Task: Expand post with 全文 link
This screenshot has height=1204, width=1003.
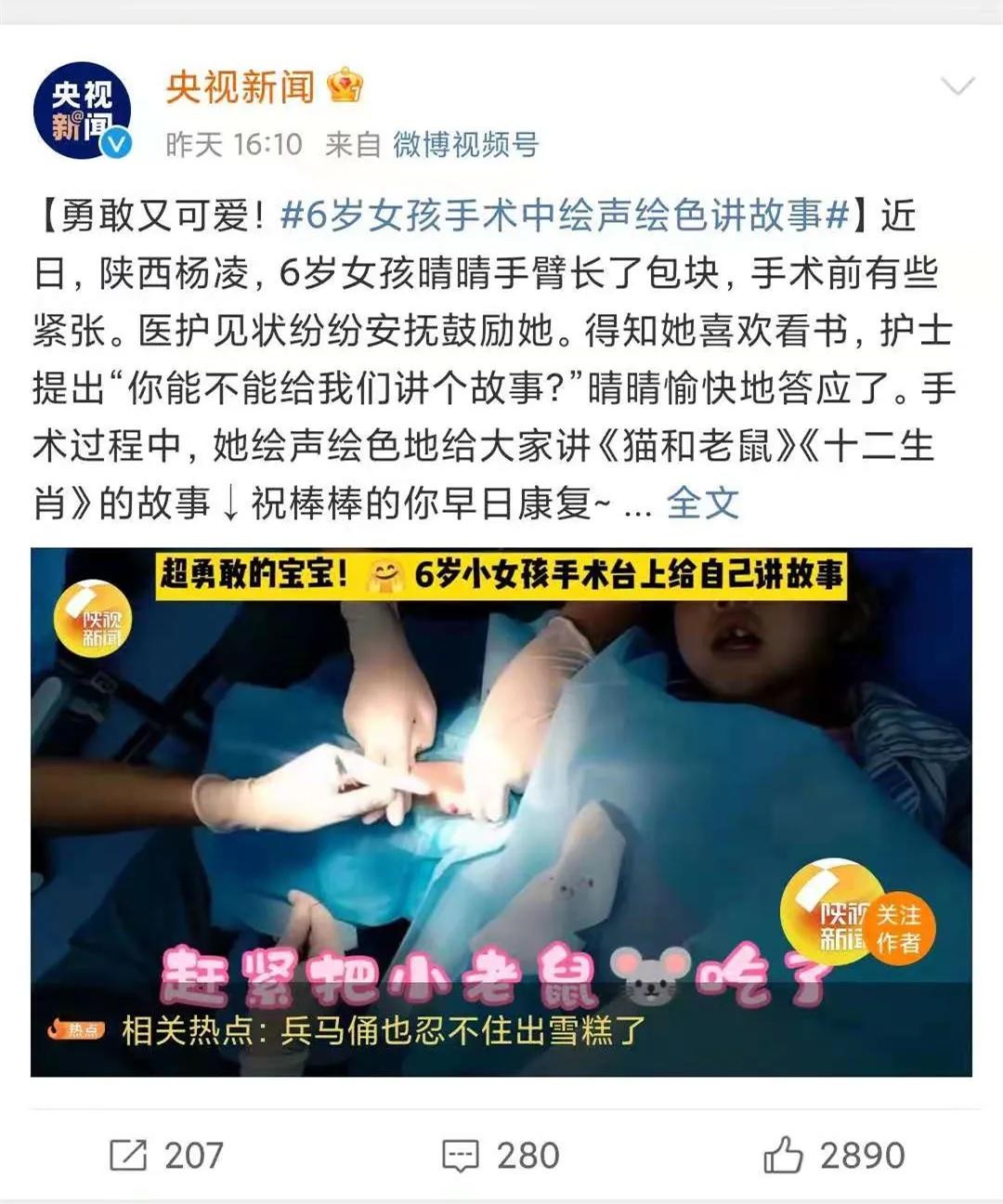Action: [x=702, y=504]
